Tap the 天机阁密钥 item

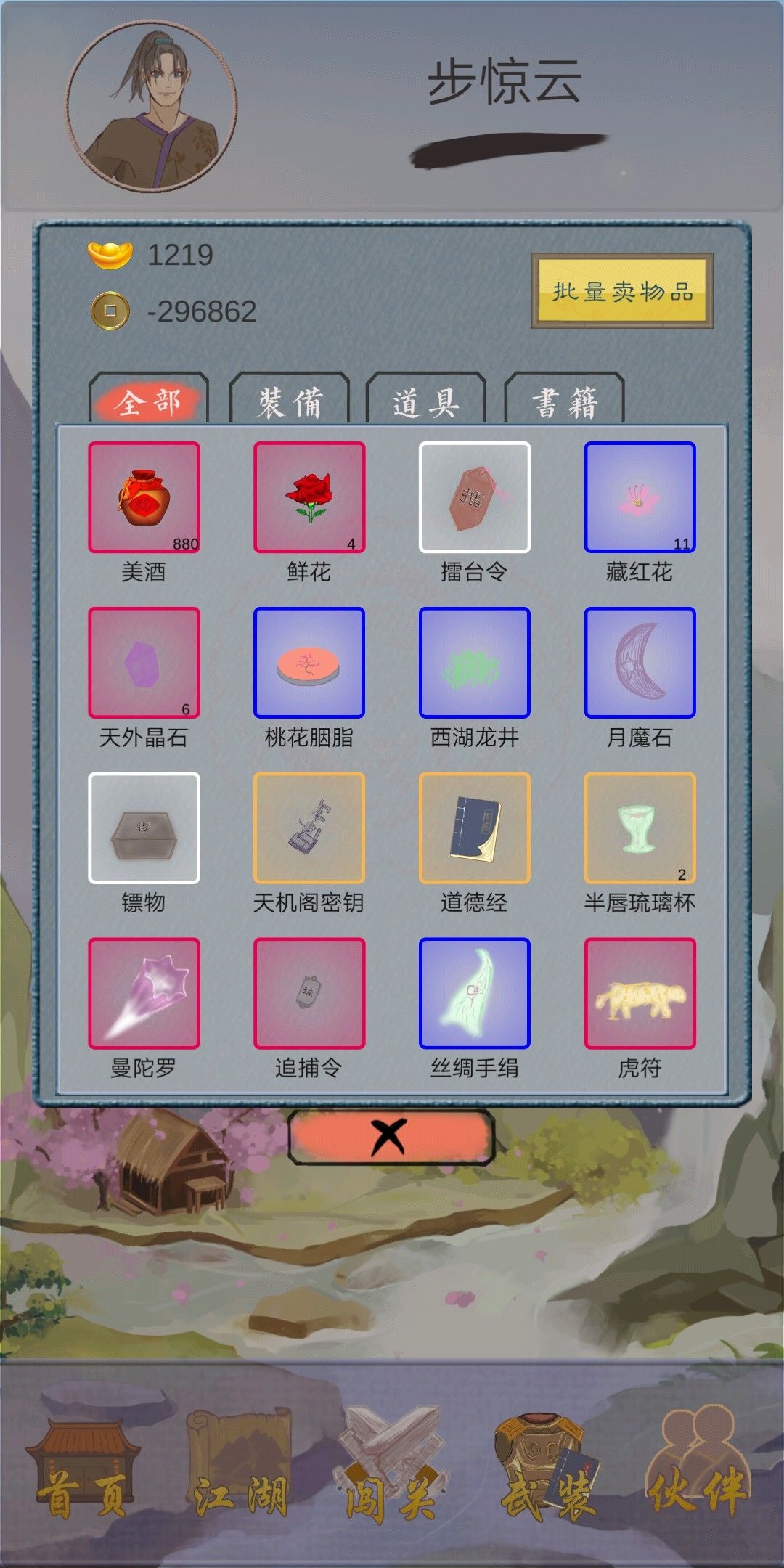point(309,828)
